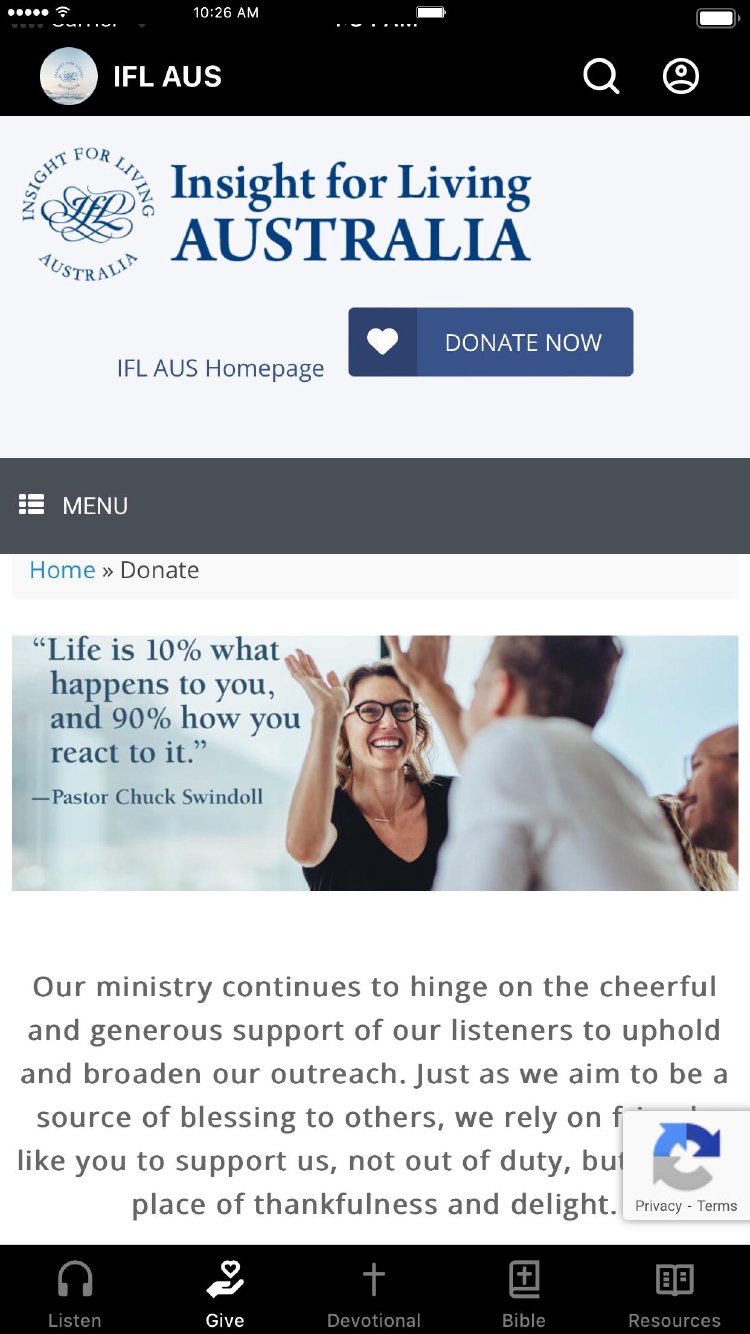Open the Resources tab

674,1294
